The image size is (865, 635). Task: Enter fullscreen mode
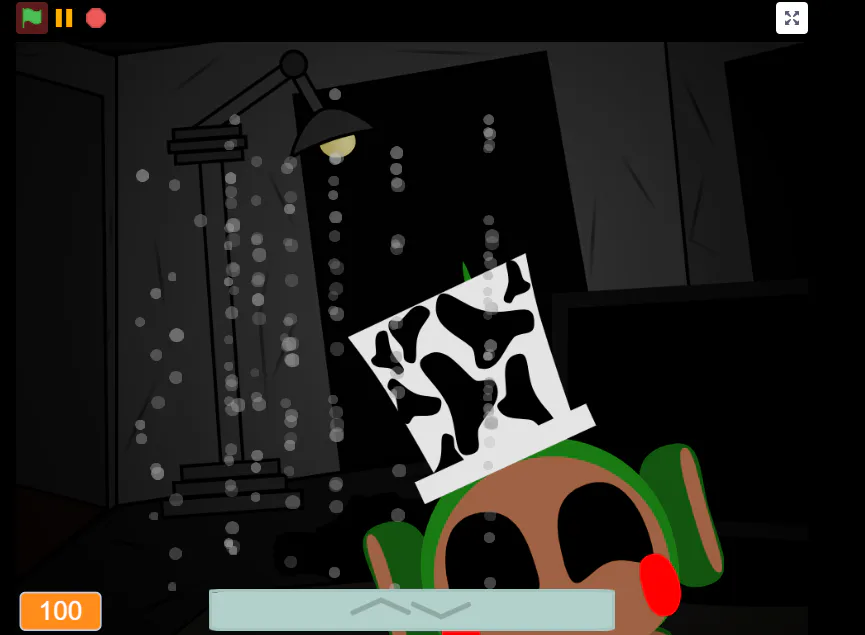[791, 18]
